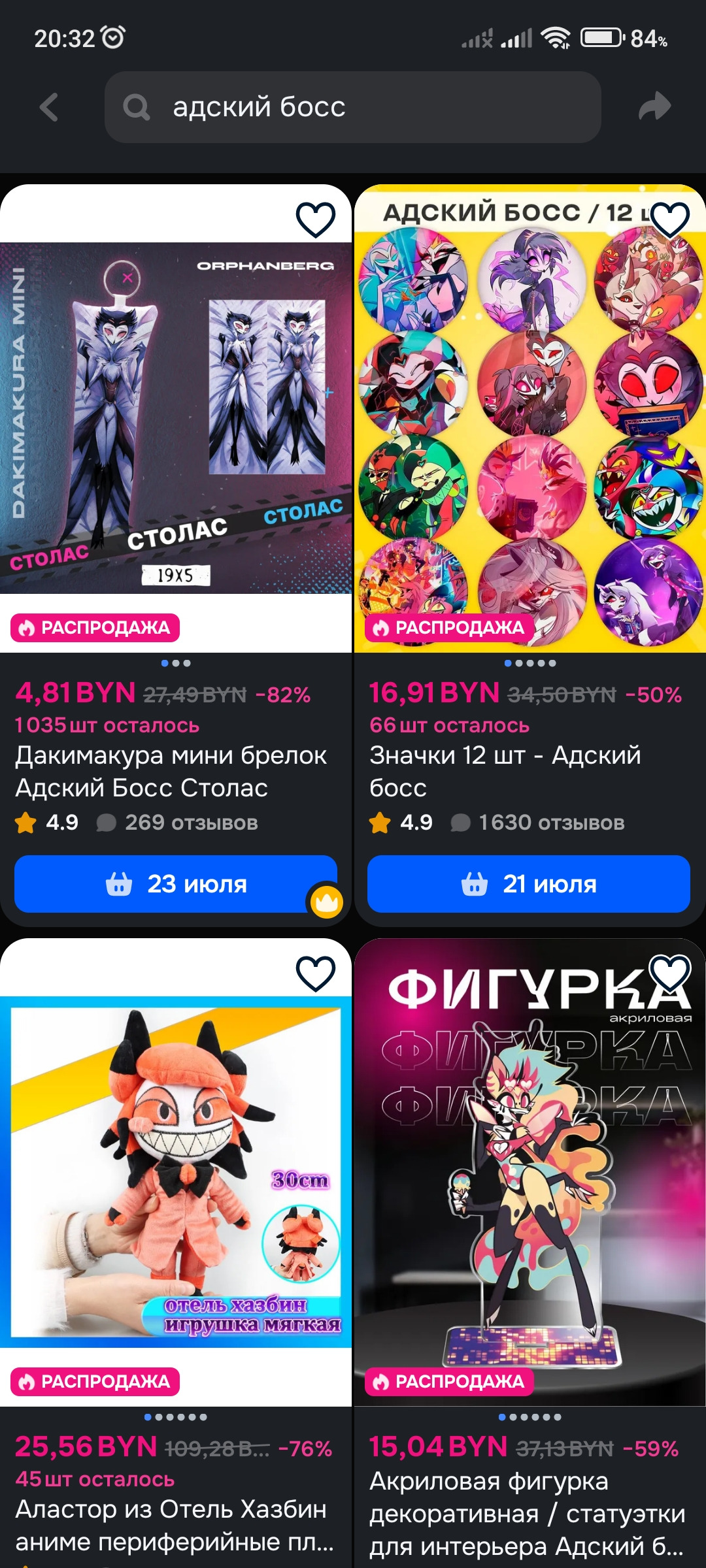Like the acrylic figurine product
Screen dimensions: 706x1568
(670, 973)
